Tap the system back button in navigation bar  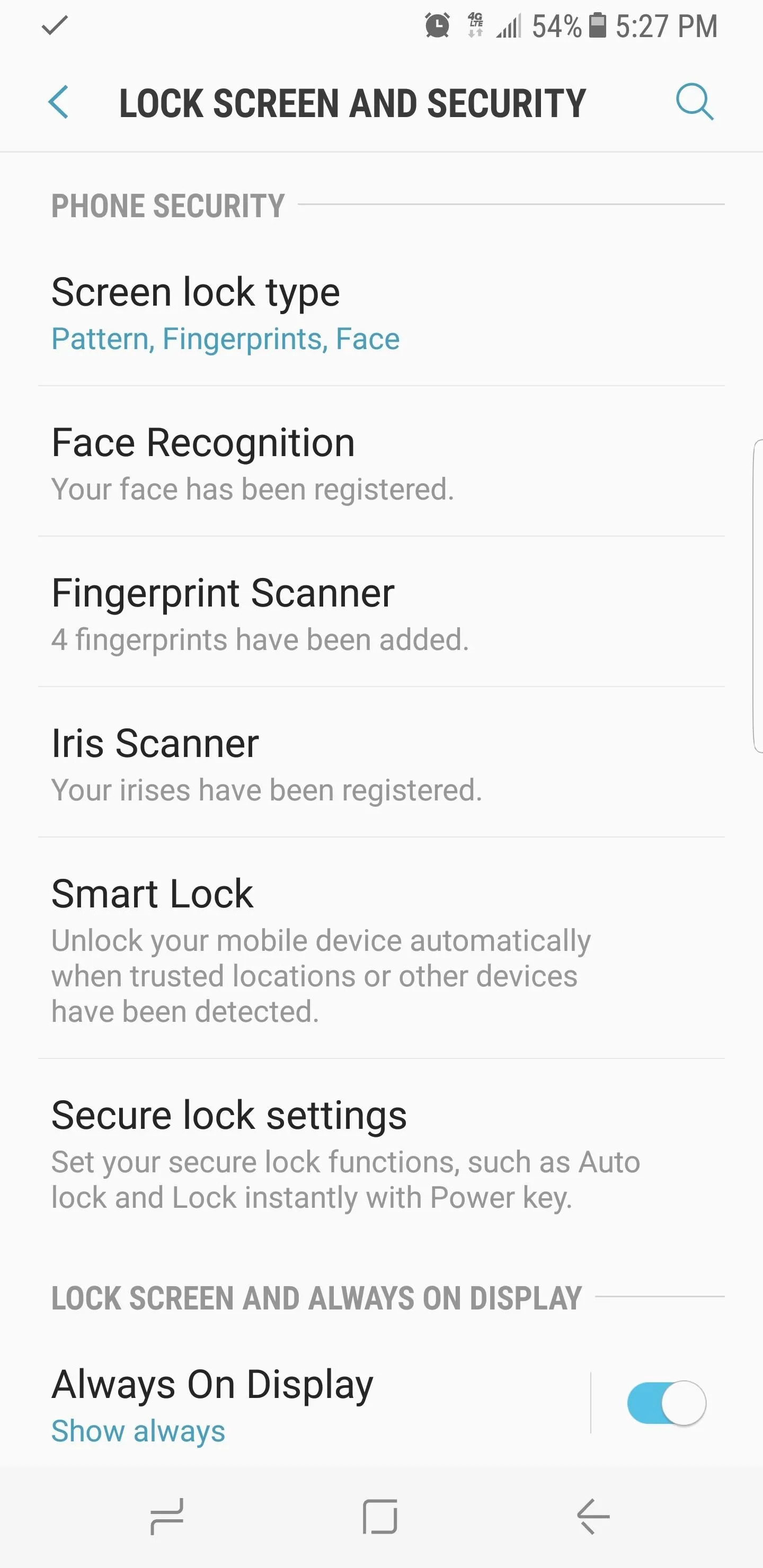click(593, 1516)
